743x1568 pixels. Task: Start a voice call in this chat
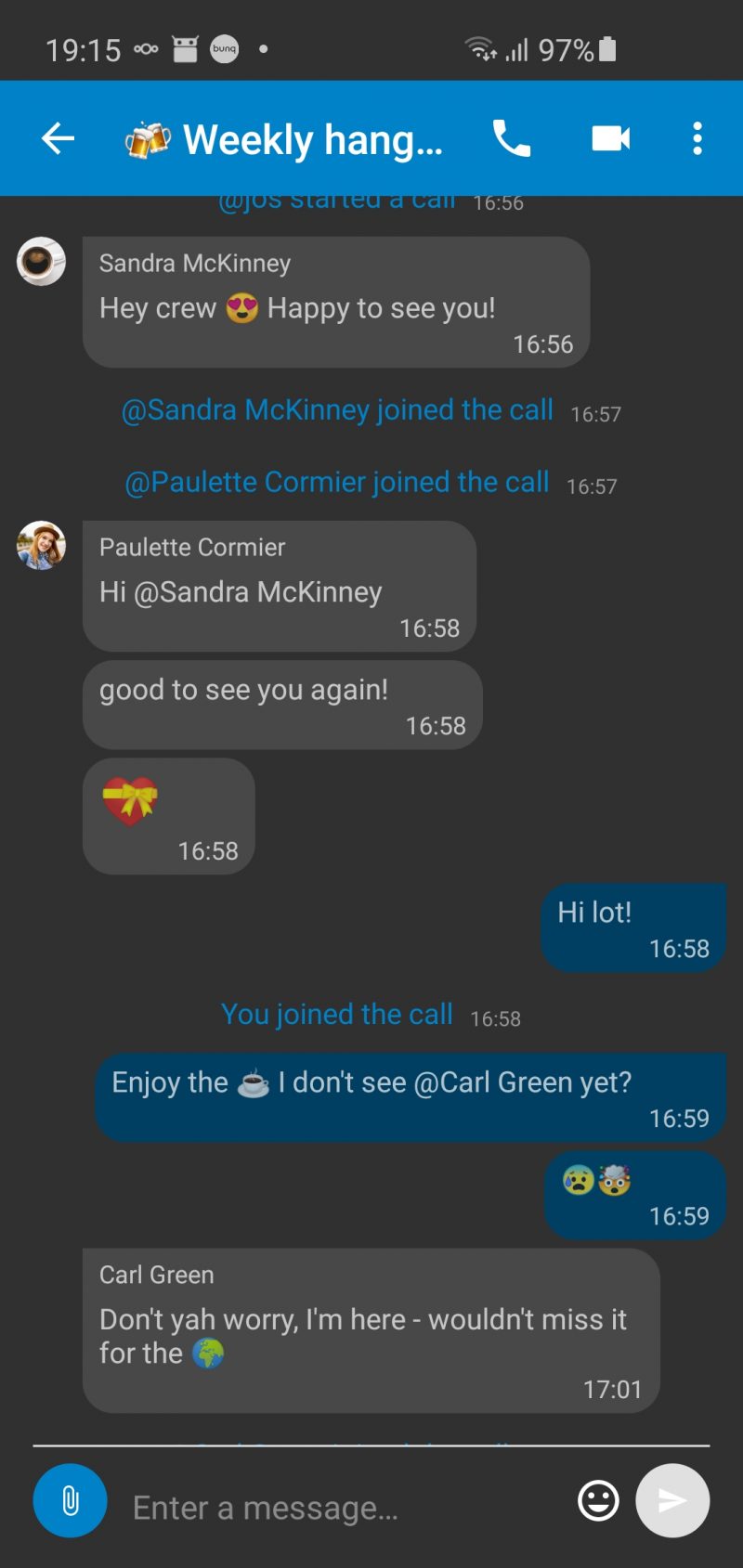coord(511,139)
